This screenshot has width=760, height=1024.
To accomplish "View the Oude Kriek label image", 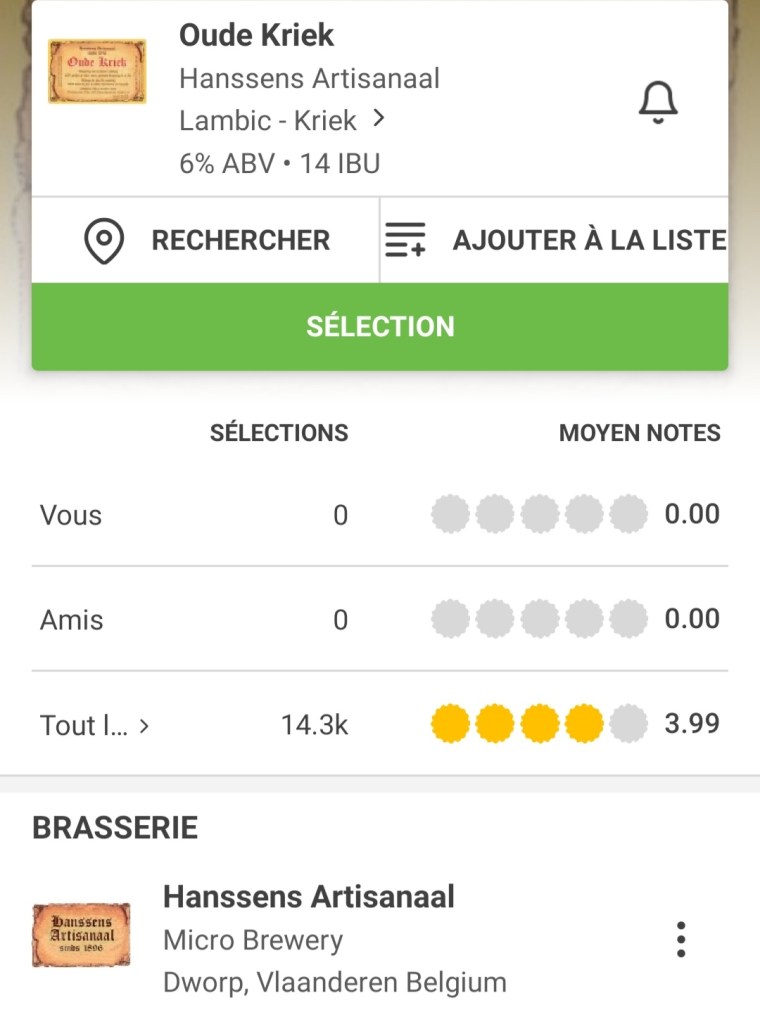I will pyautogui.click(x=97, y=71).
